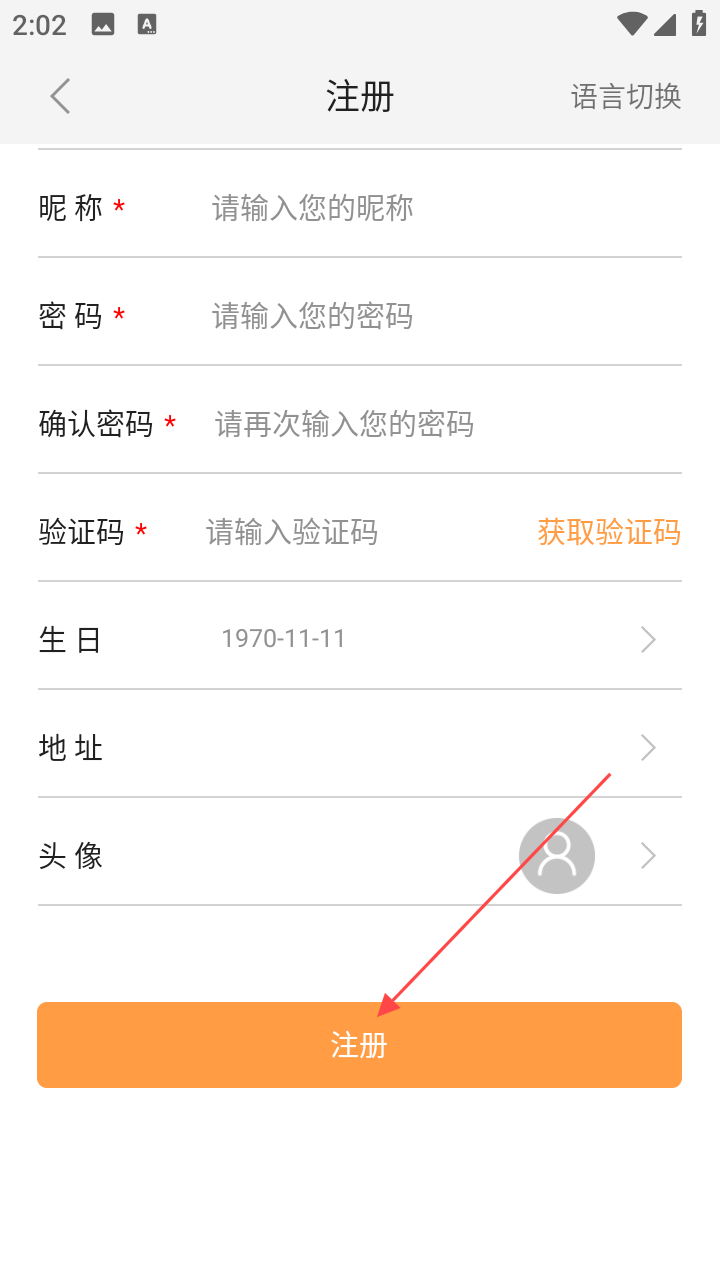The width and height of the screenshot is (720, 1280).
Task: Go back using the top-left arrow
Action: click(60, 97)
